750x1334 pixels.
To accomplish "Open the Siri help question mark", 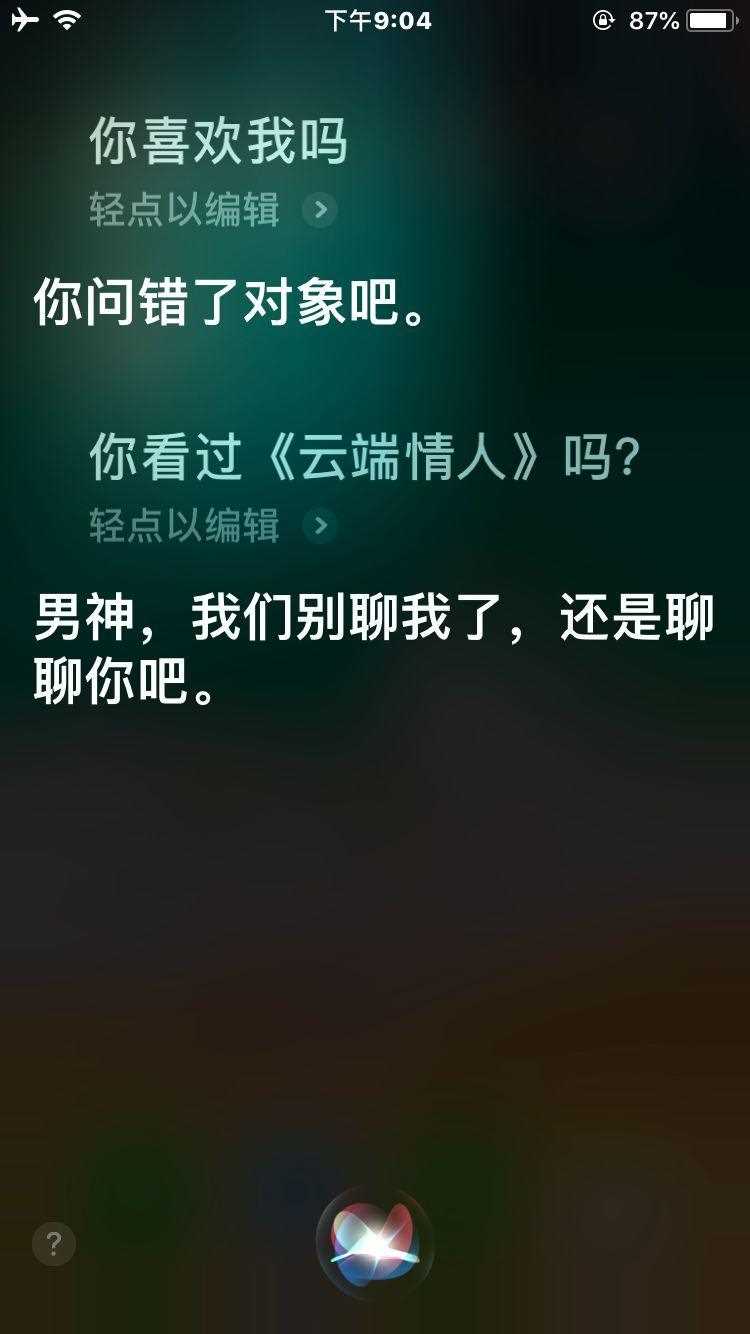I will click(54, 1244).
